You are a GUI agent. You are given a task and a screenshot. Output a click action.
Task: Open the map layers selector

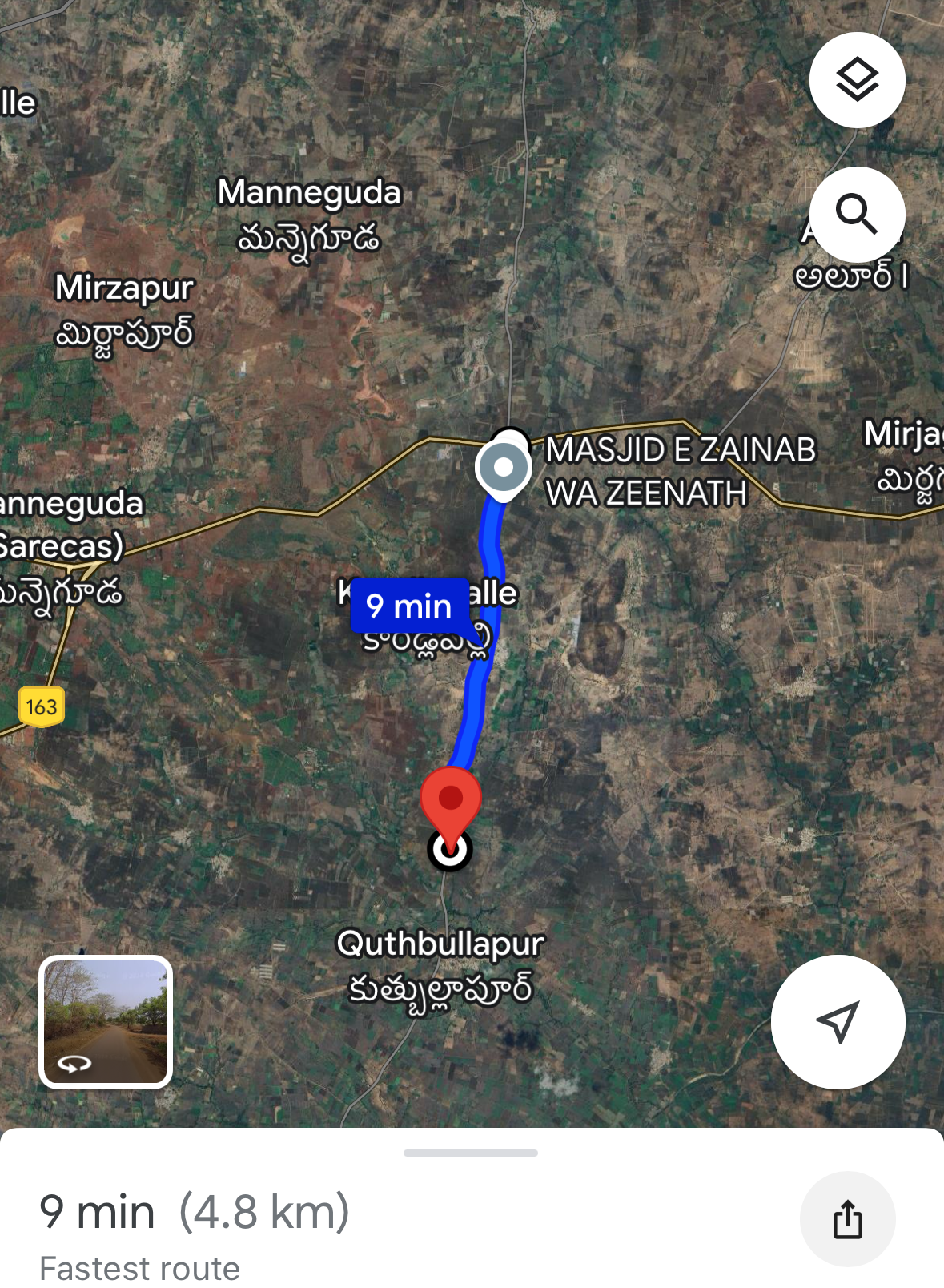tap(857, 80)
